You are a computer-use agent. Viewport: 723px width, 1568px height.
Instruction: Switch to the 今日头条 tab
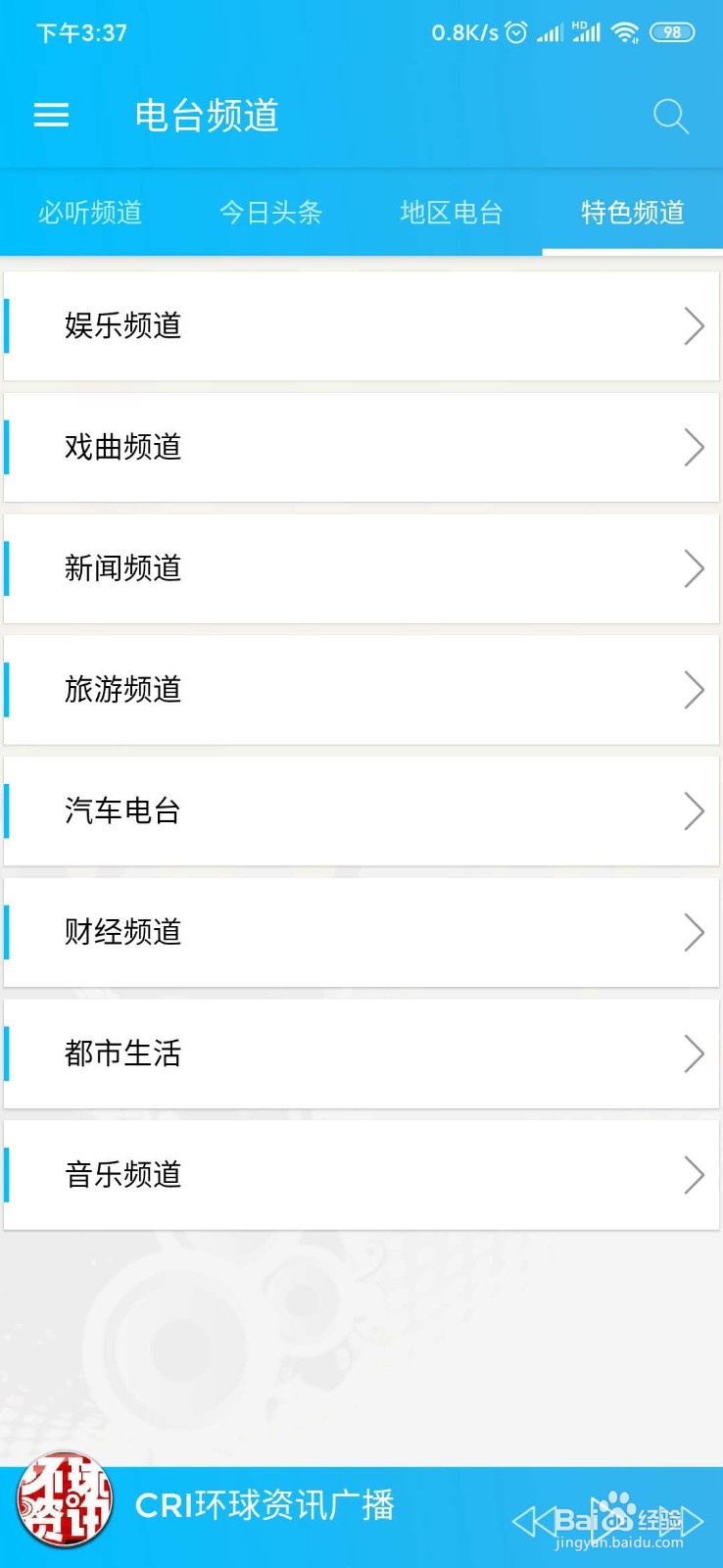271,213
